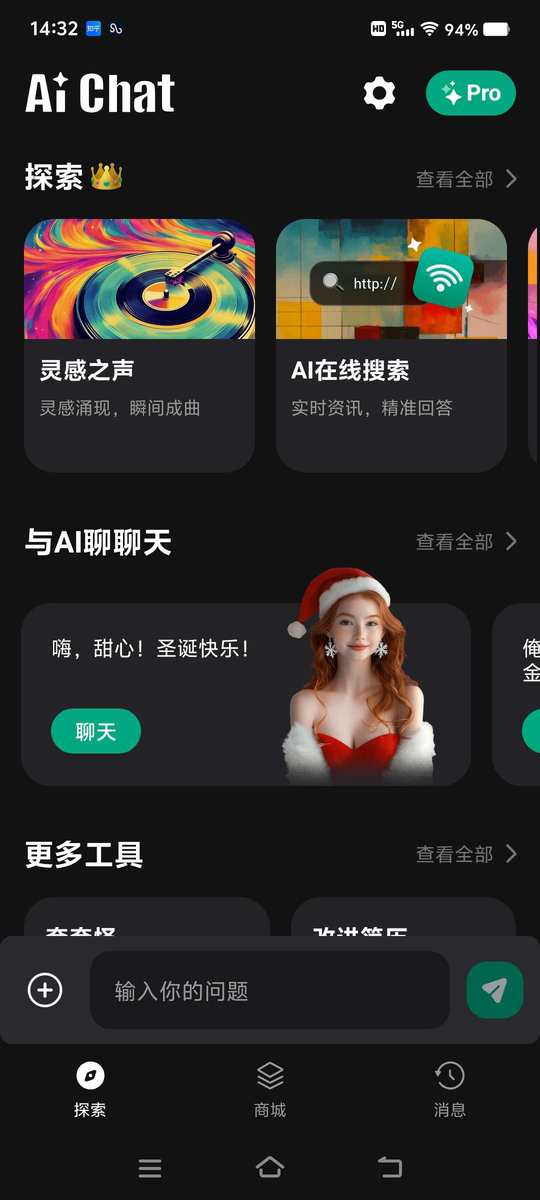Go back with the system back button
Image resolution: width=540 pixels, height=1200 pixels.
click(390, 1167)
